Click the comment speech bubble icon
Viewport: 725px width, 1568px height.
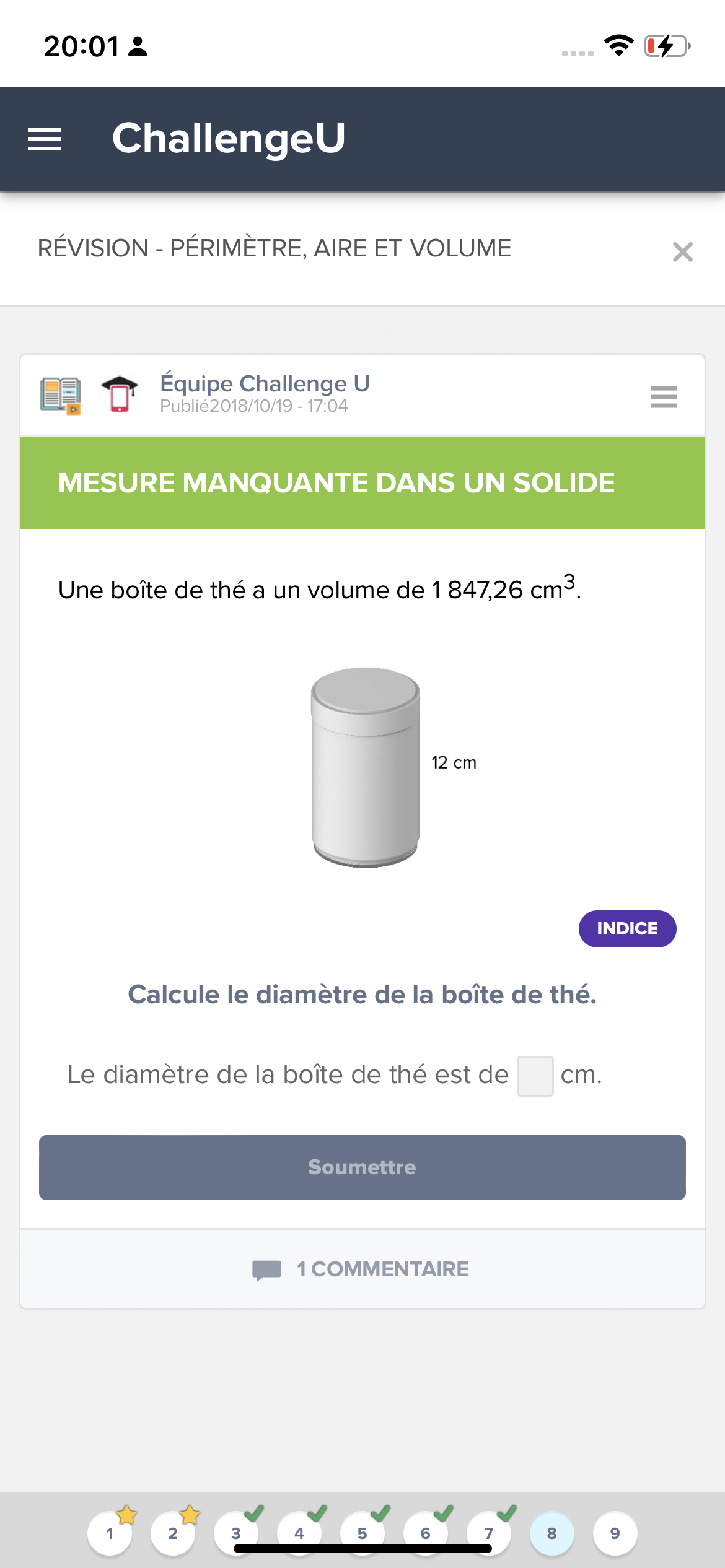266,1269
